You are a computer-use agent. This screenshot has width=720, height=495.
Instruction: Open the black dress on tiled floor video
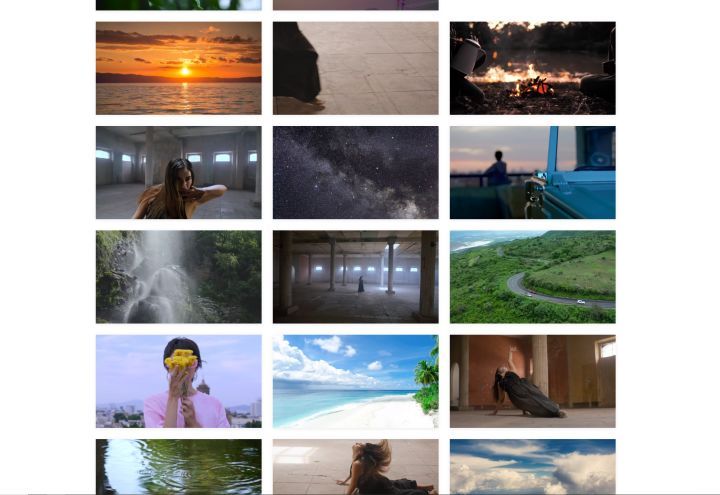355,68
